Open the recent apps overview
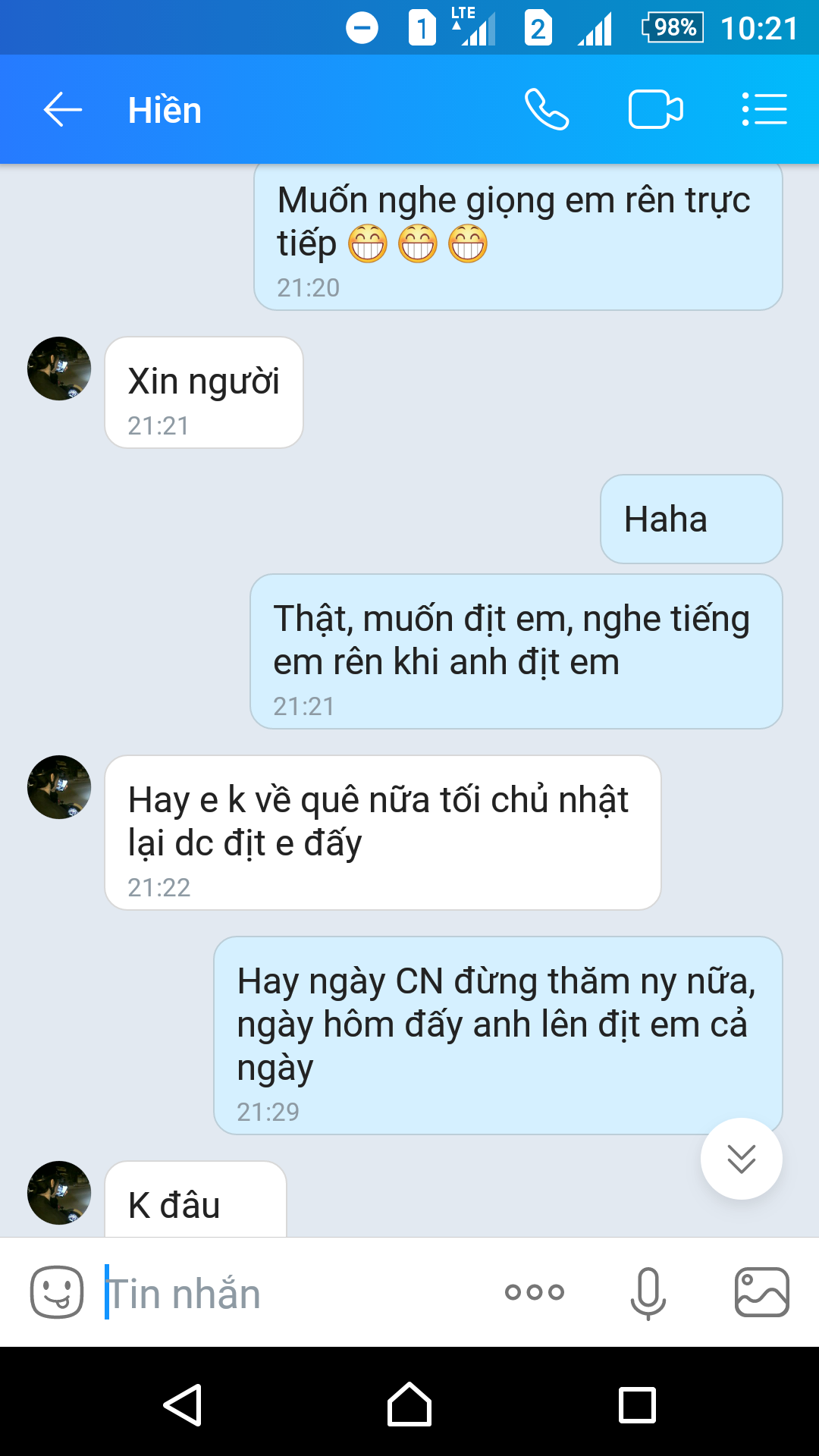The height and width of the screenshot is (1456, 819). pyautogui.click(x=637, y=1404)
